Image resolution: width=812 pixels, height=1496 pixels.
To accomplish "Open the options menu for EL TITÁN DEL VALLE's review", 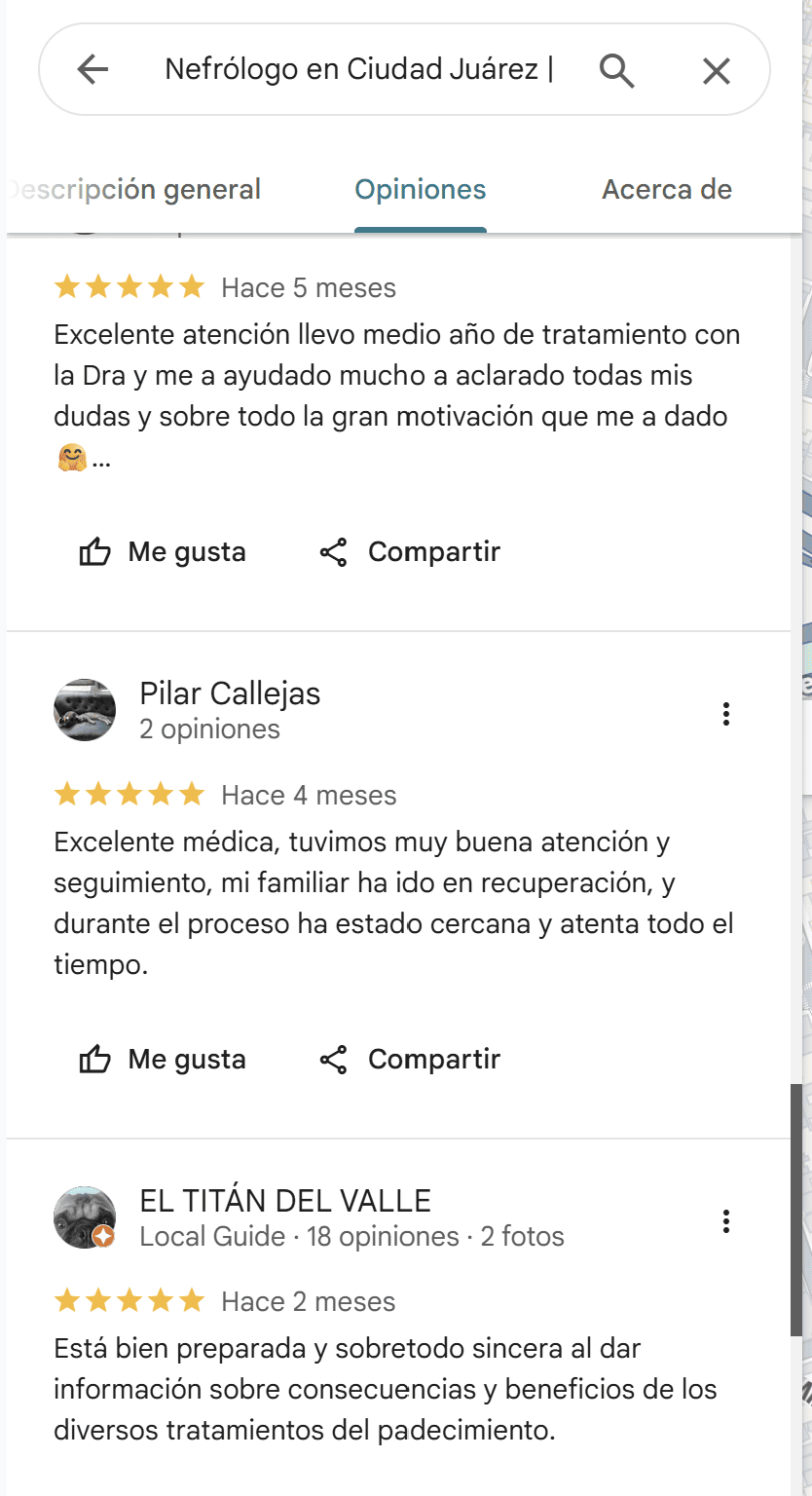I will (725, 1220).
